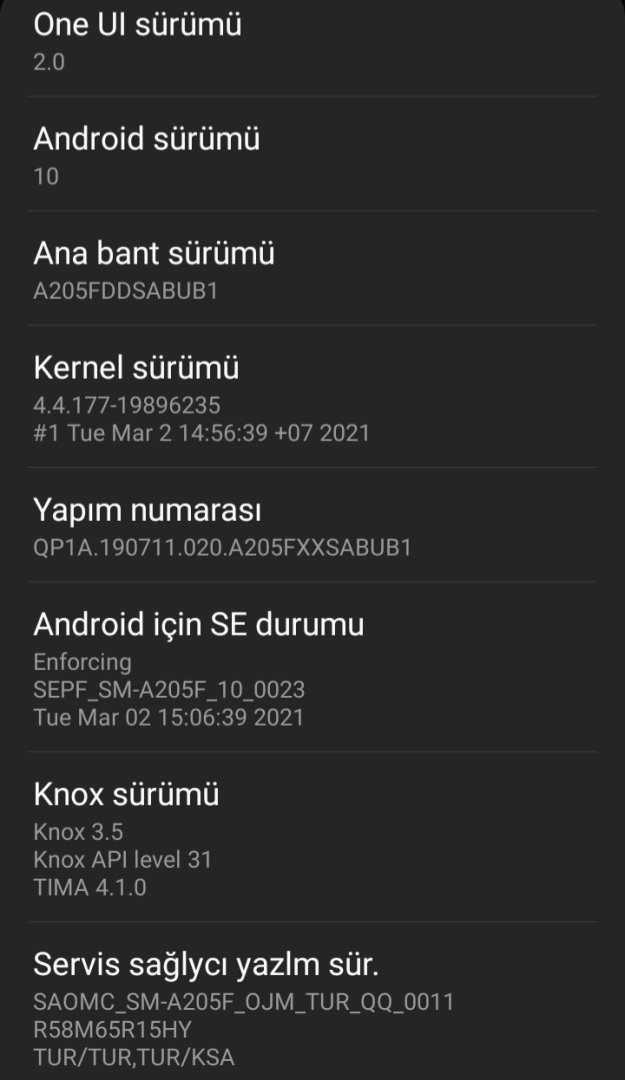Tap the One UI sürümü row
This screenshot has height=1080, width=625.
click(x=312, y=42)
